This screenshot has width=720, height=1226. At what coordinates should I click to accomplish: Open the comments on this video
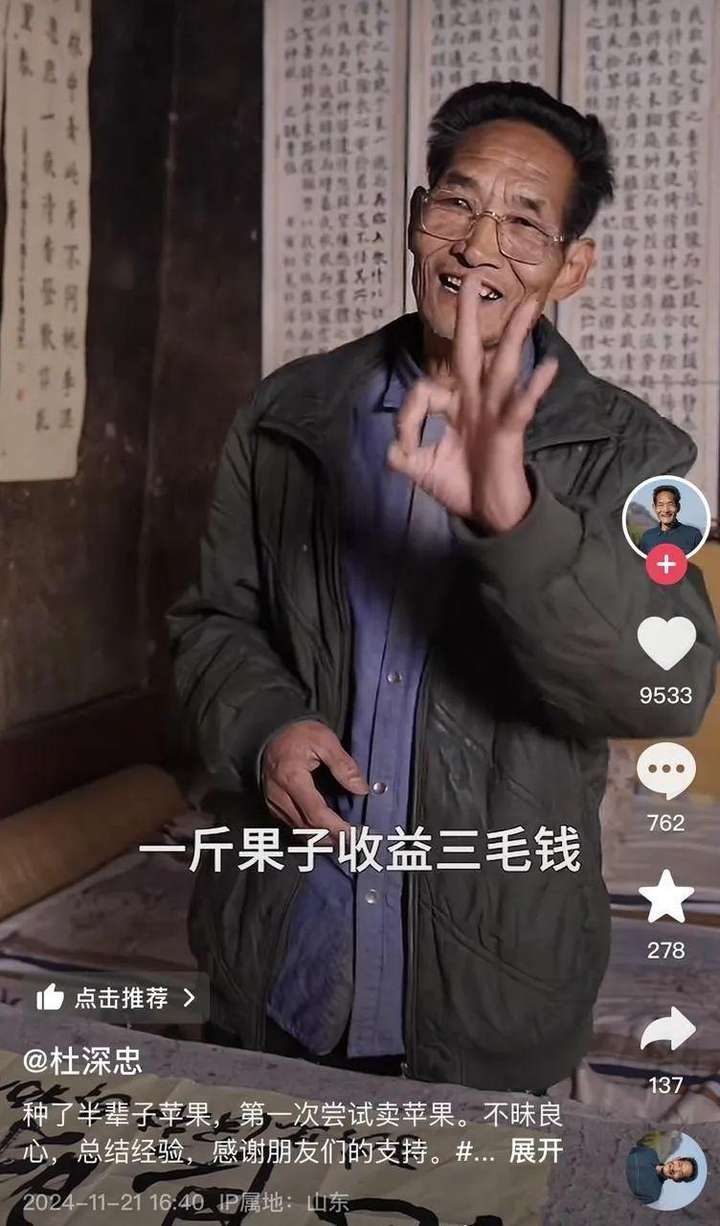(666, 771)
